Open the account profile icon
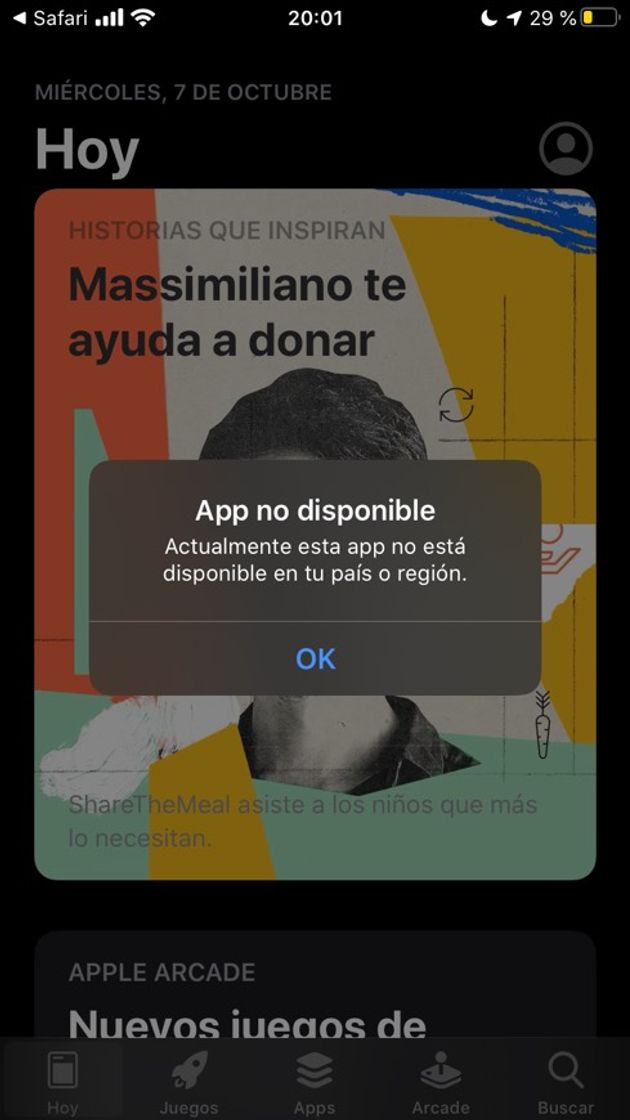 pos(565,149)
